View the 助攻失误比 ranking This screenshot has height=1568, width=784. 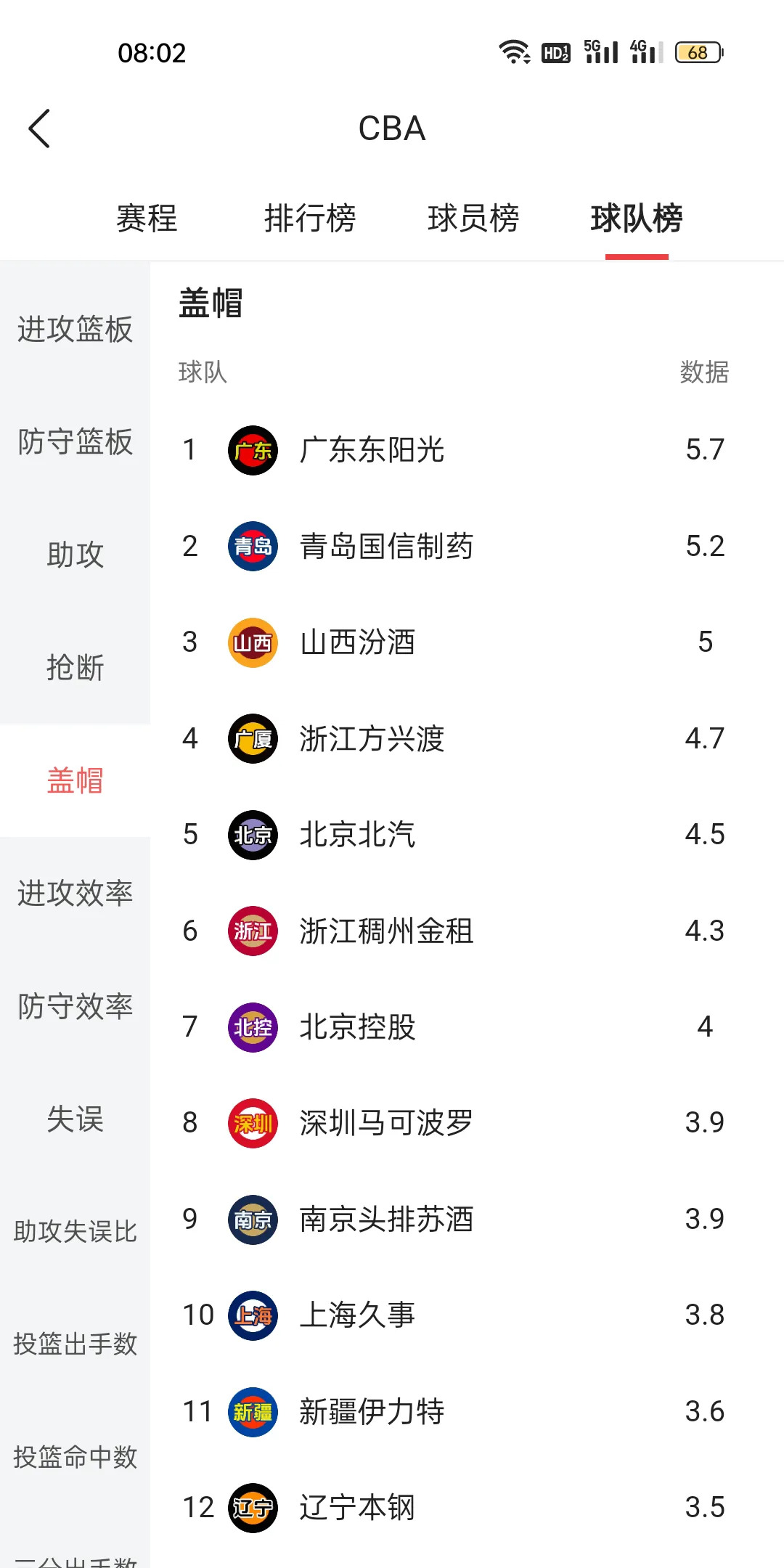(75, 1231)
